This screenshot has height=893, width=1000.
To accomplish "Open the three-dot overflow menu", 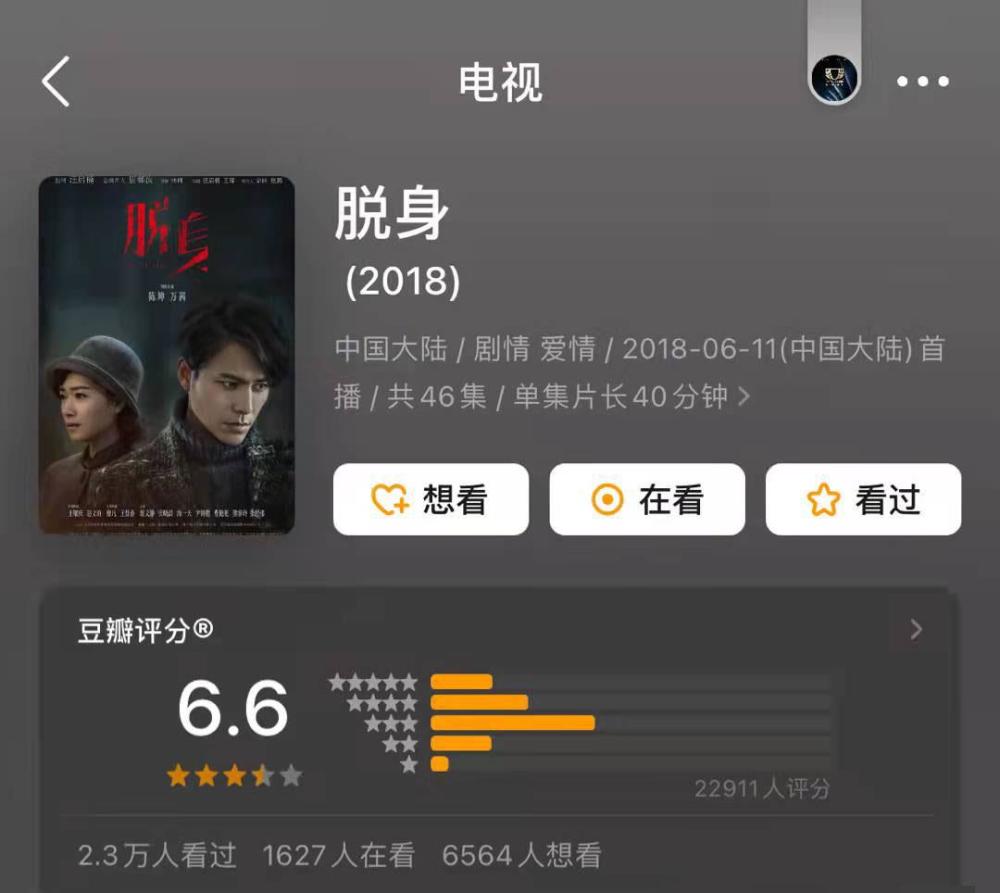I will (x=922, y=82).
